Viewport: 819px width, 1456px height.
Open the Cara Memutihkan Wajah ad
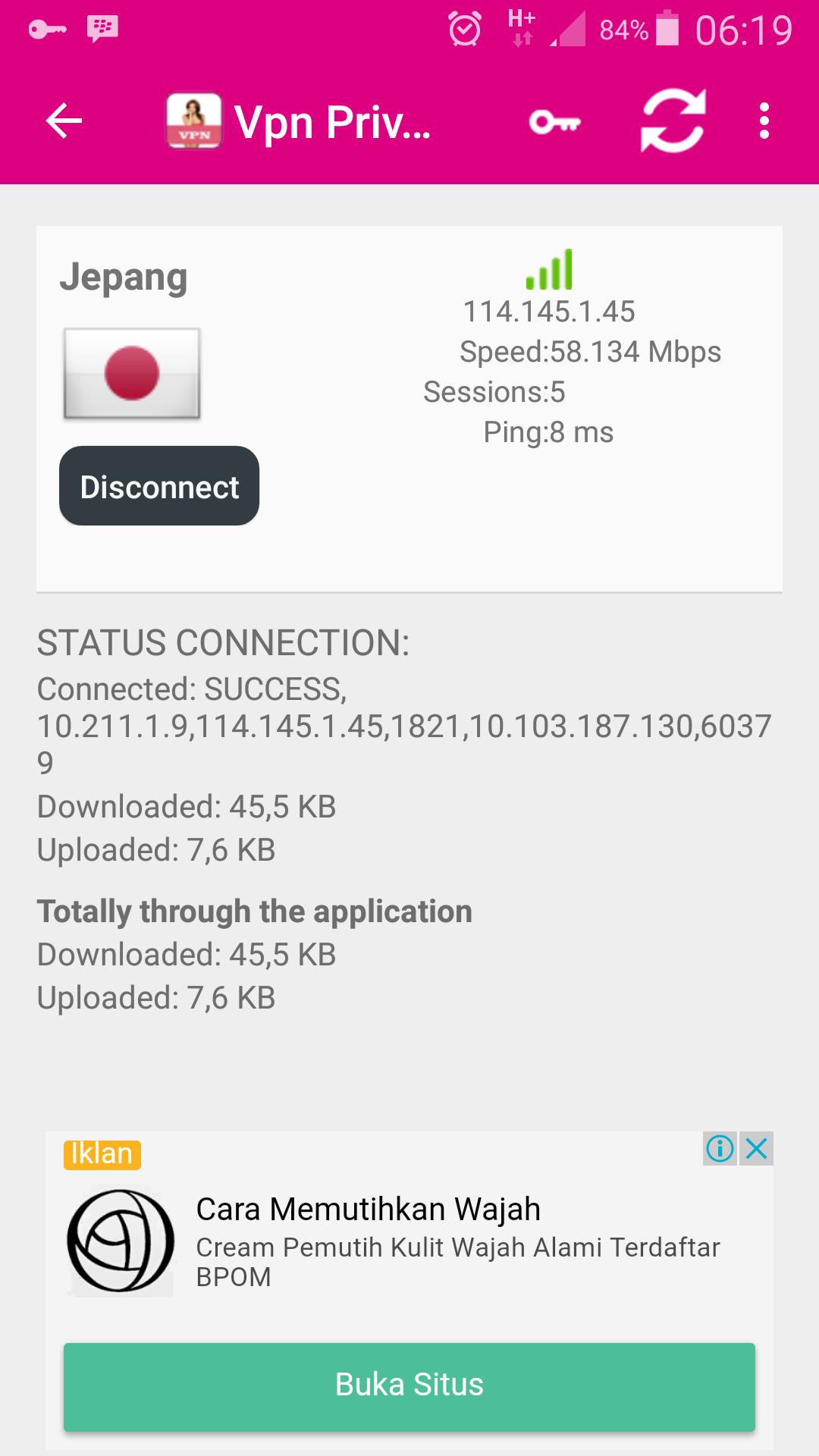click(x=369, y=1210)
